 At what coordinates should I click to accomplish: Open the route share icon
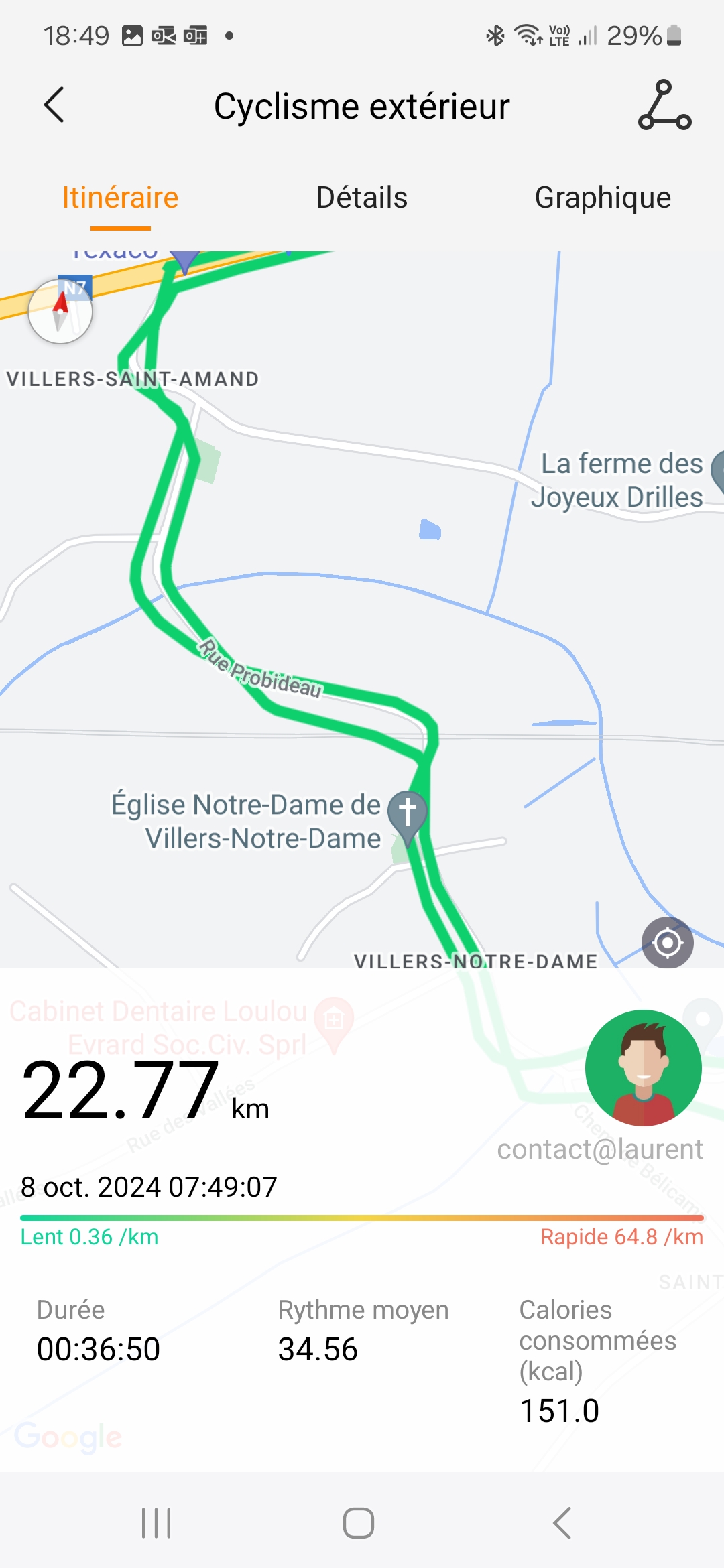[x=664, y=105]
